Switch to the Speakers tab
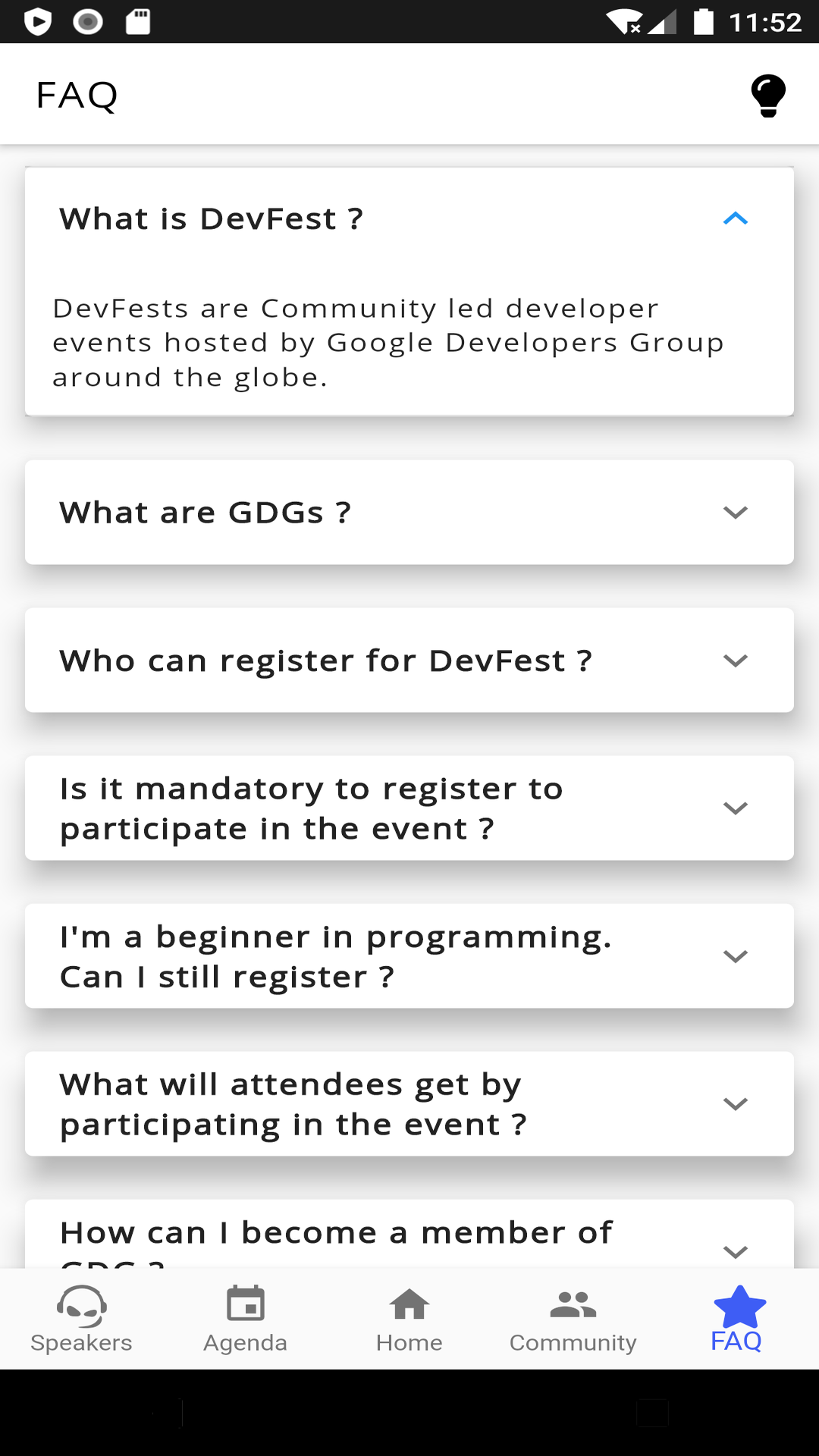819x1456 pixels. (x=81, y=1319)
